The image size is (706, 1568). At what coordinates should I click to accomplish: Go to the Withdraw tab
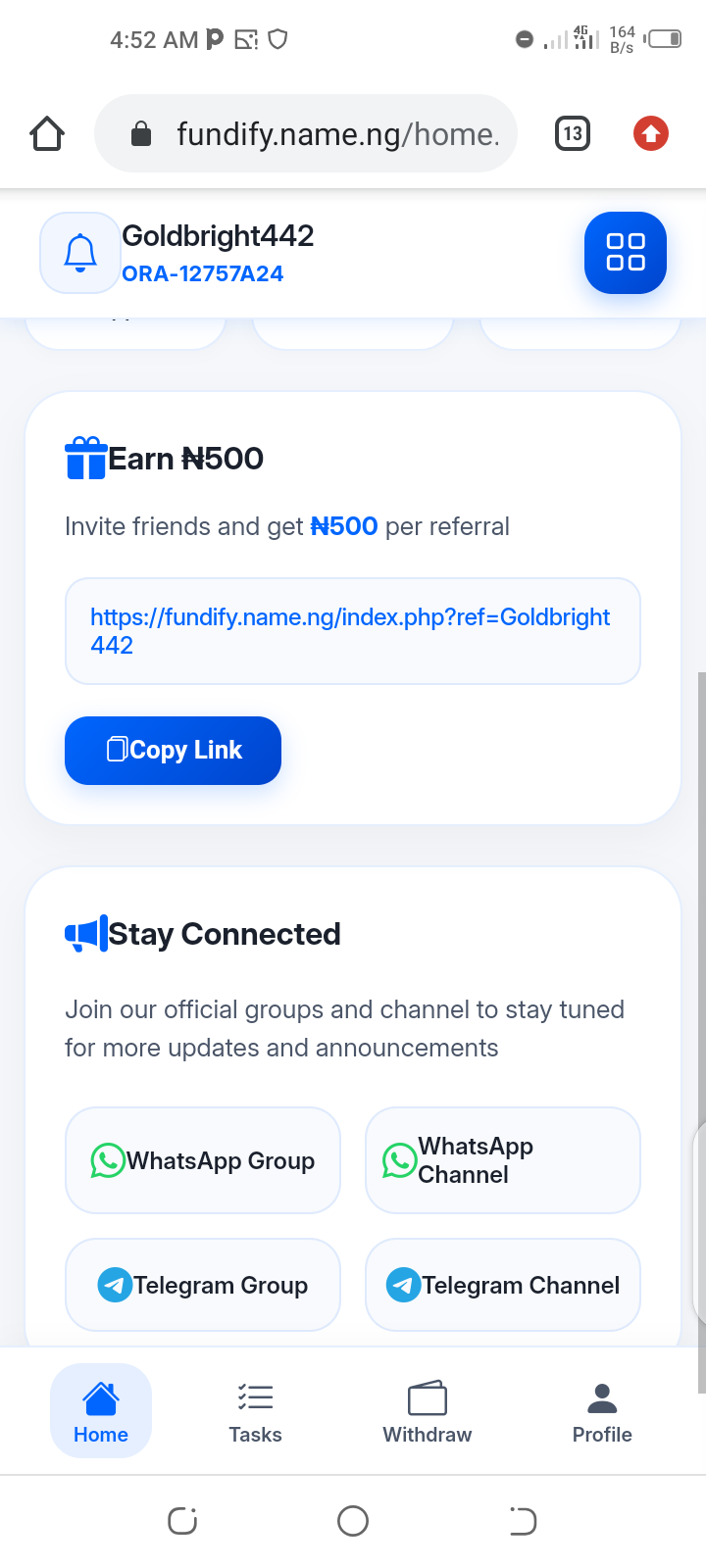pyautogui.click(x=428, y=1411)
